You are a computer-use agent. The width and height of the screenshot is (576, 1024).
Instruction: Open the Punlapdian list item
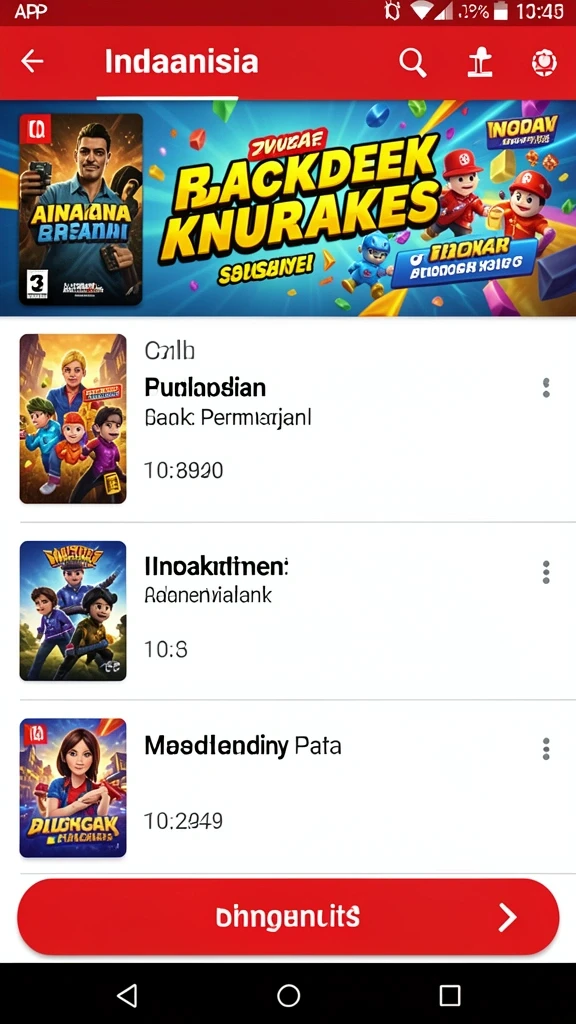[288, 419]
